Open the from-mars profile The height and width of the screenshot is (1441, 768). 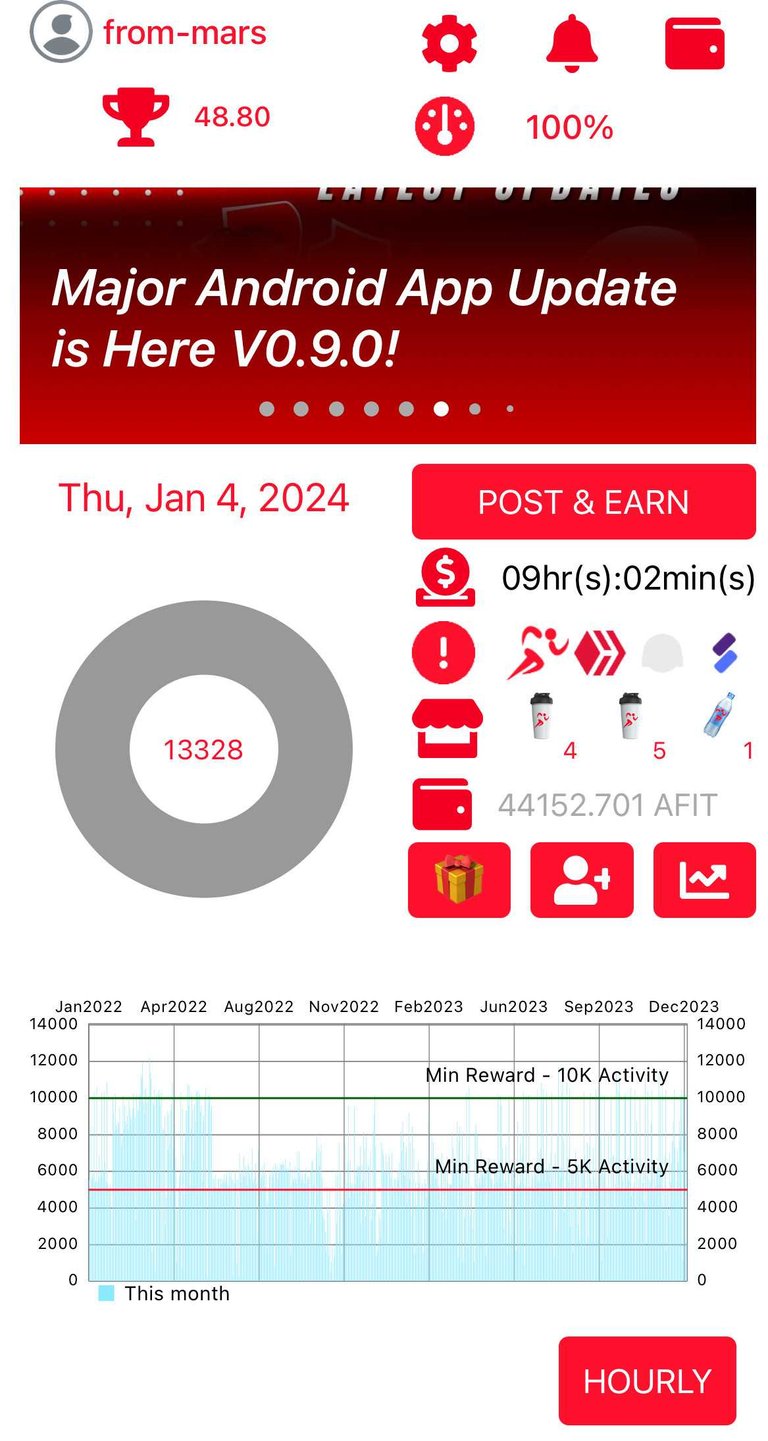click(149, 32)
